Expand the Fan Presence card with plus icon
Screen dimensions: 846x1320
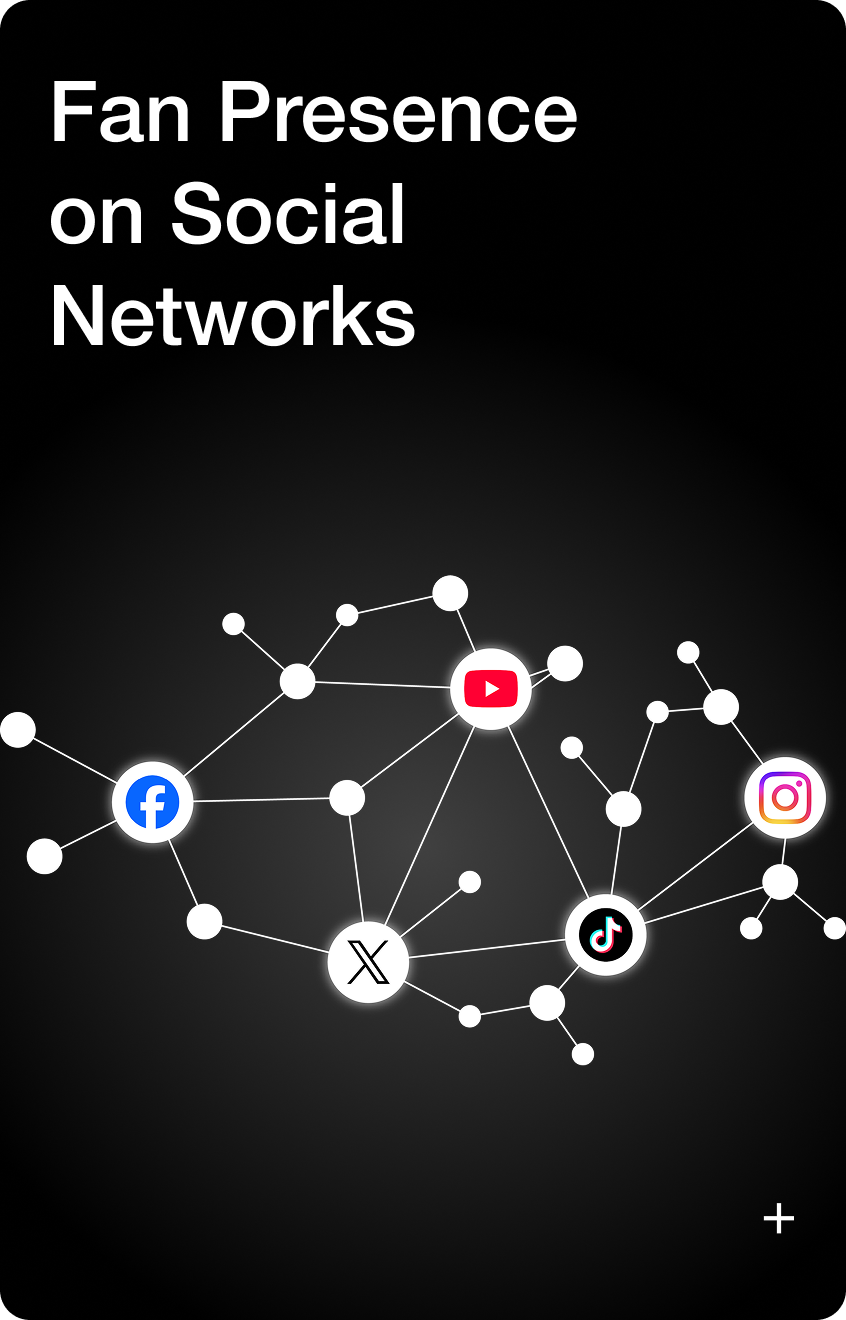tap(778, 1218)
